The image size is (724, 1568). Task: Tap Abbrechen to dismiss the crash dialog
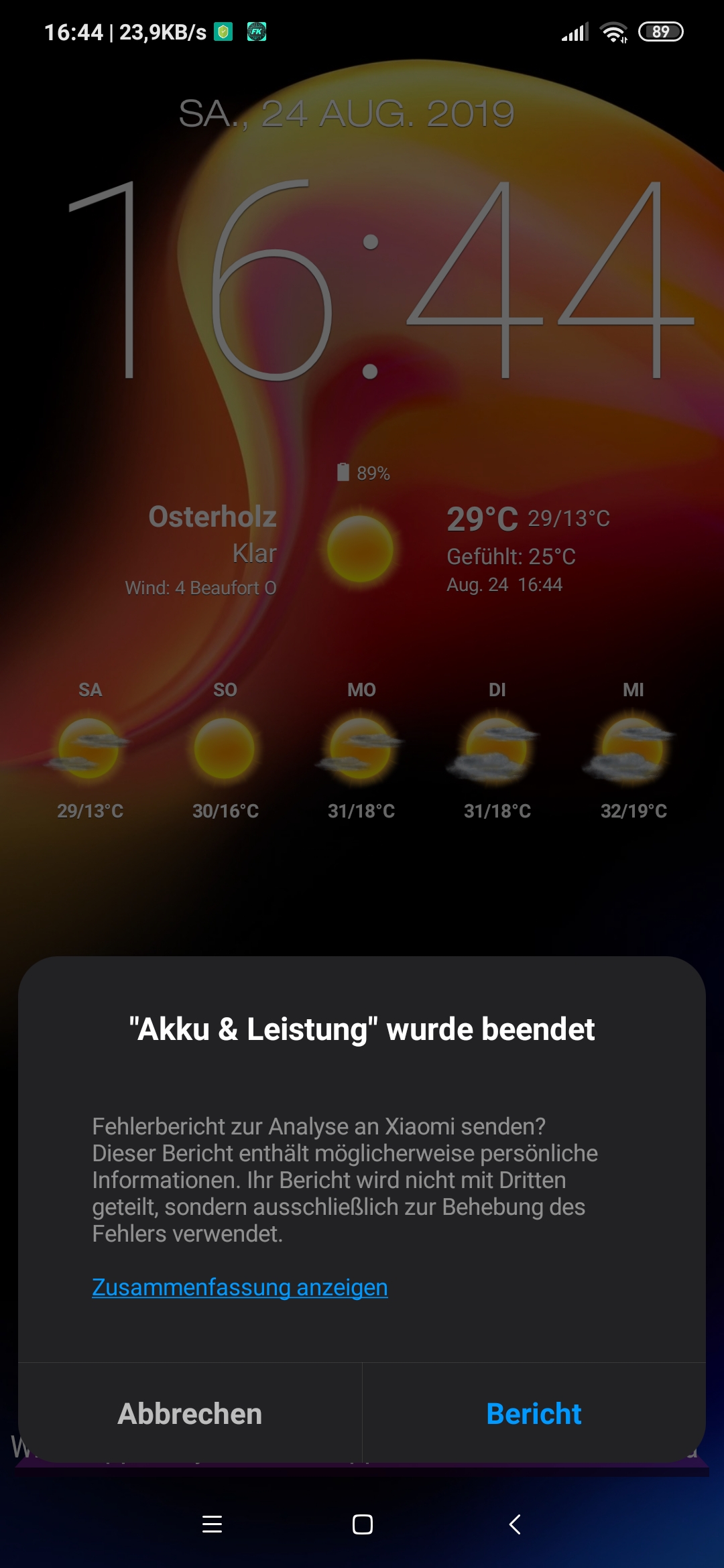click(x=190, y=1413)
